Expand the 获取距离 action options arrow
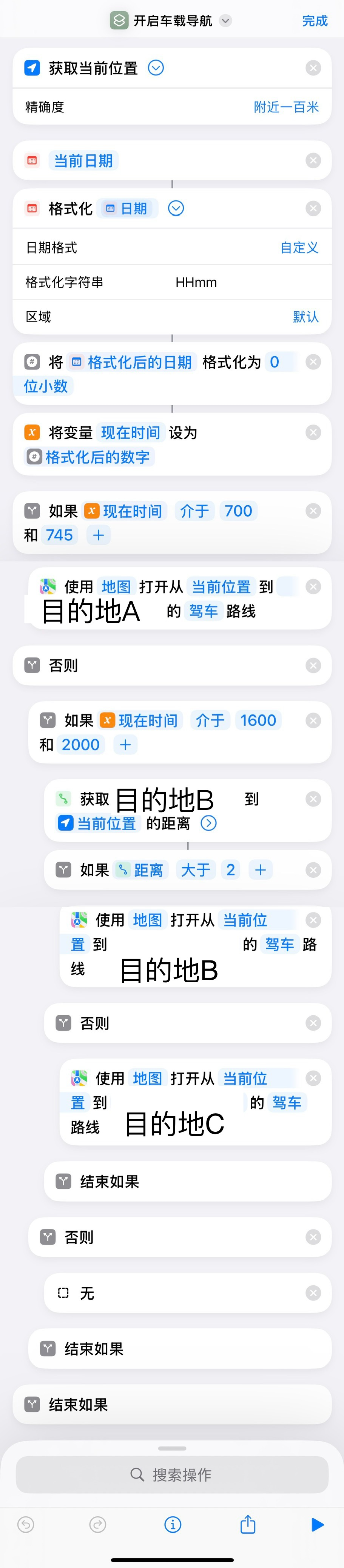 [209, 823]
